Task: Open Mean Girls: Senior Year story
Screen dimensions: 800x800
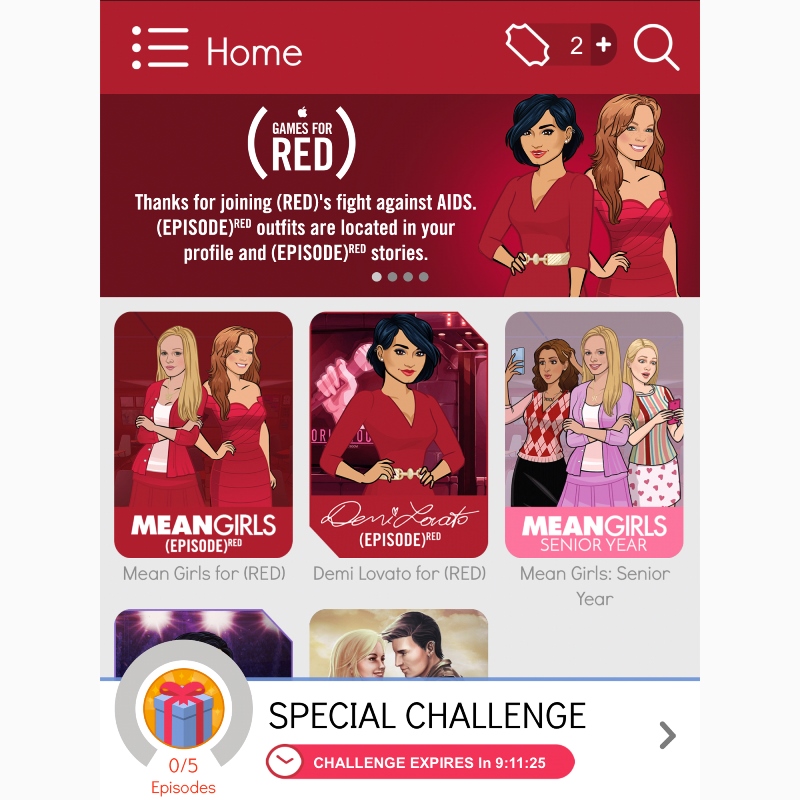Action: pos(594,435)
